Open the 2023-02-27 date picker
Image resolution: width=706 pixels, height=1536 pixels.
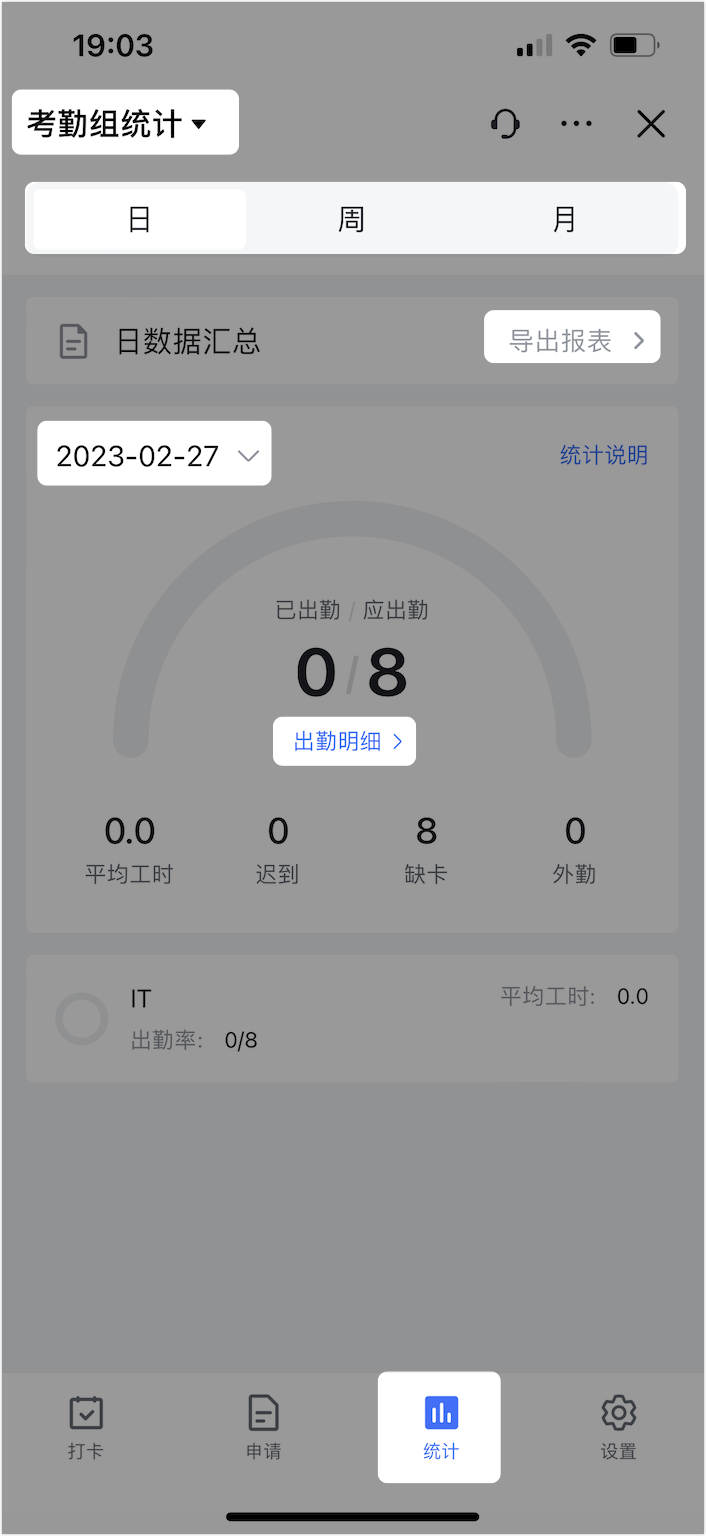(154, 453)
